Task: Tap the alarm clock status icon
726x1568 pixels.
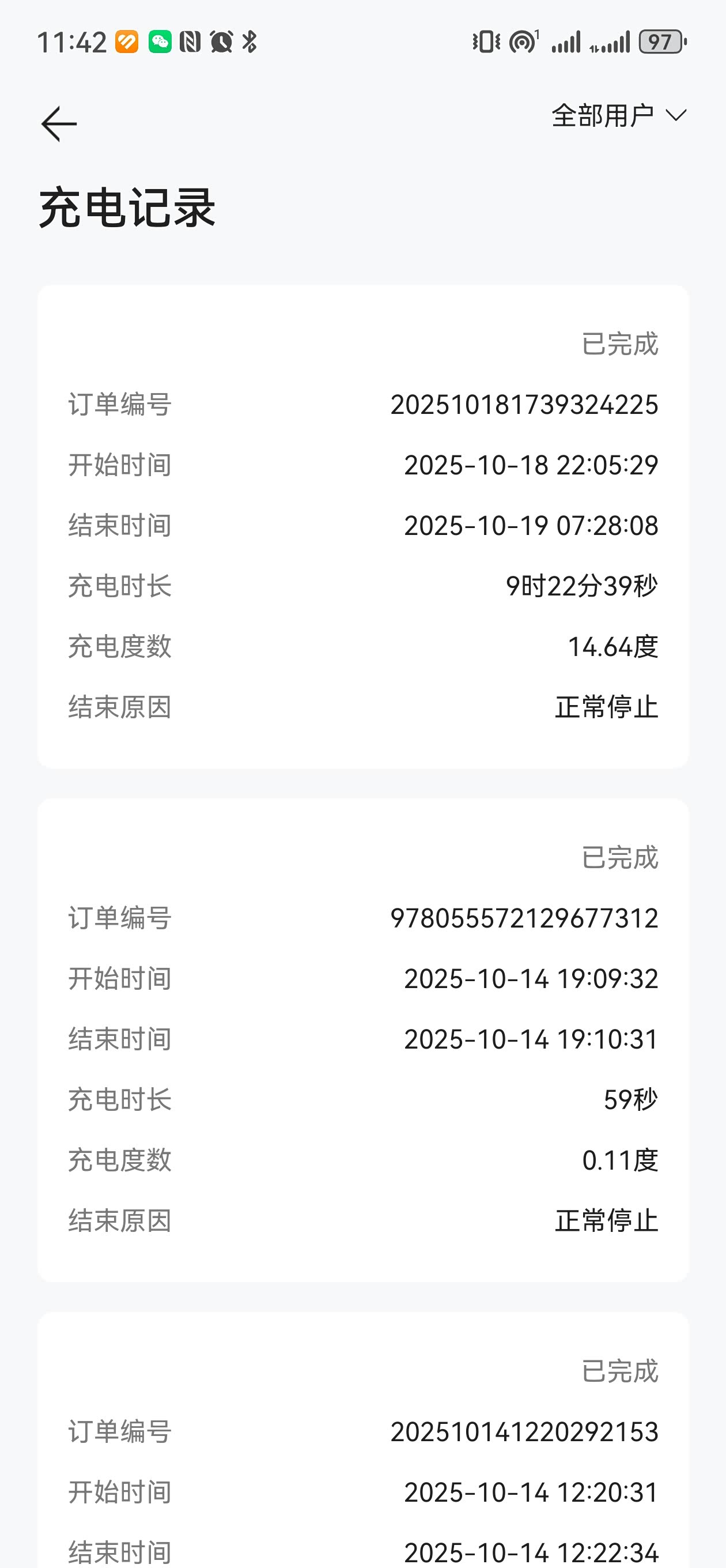Action: 220,42
